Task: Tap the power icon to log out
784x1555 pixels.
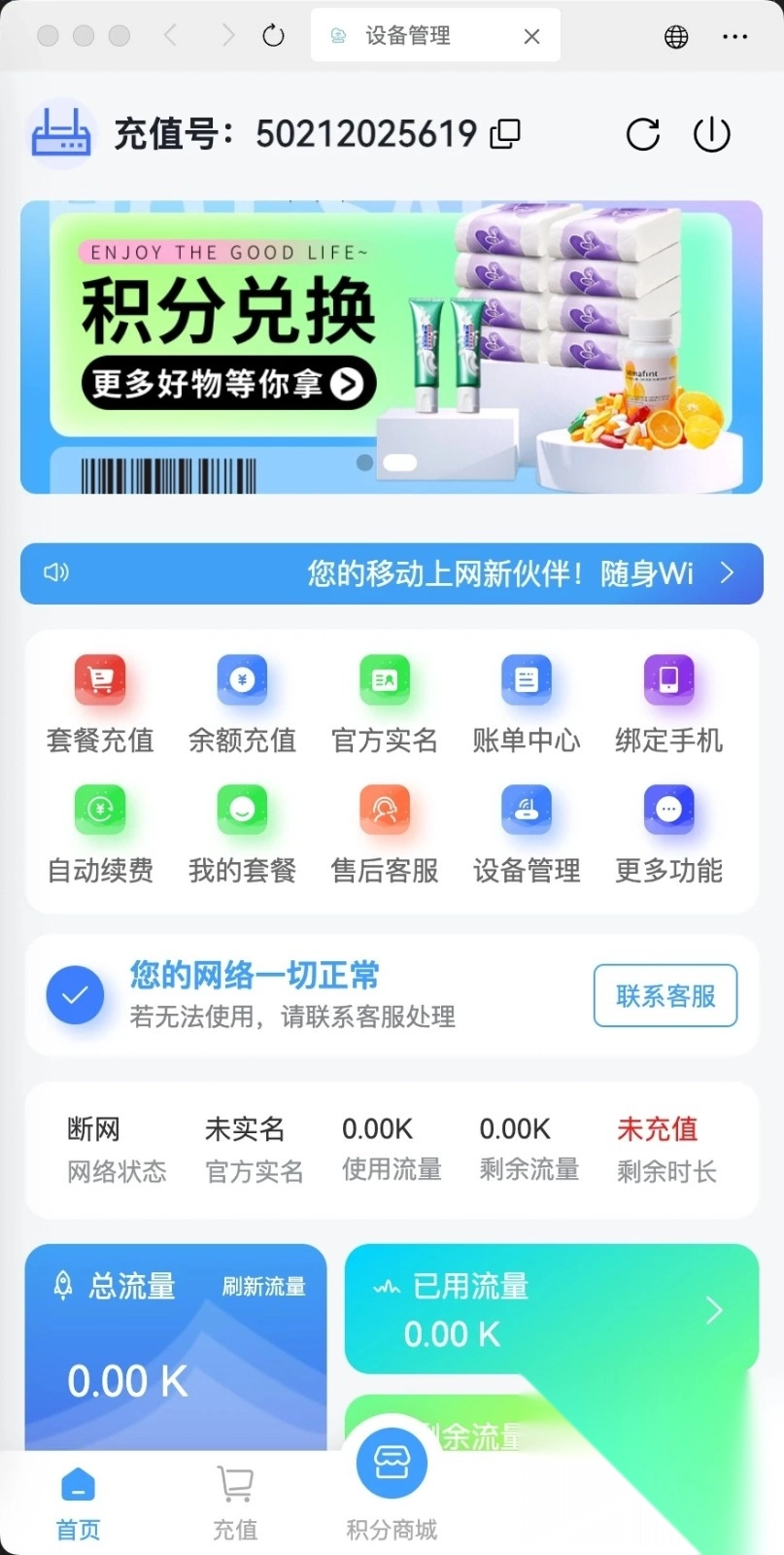Action: pyautogui.click(x=711, y=134)
